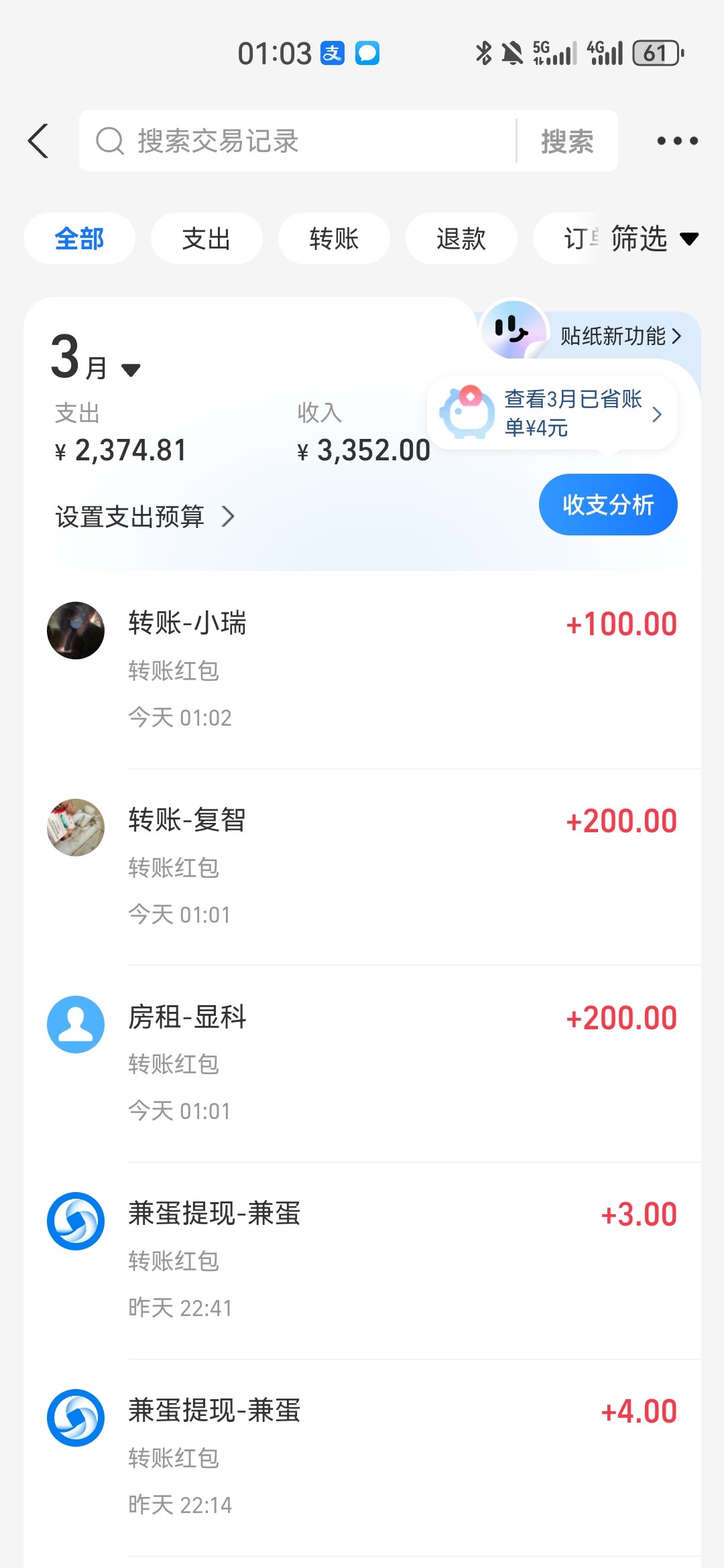Switch to the 转账 tab
The image size is (724, 1568).
[x=334, y=239]
